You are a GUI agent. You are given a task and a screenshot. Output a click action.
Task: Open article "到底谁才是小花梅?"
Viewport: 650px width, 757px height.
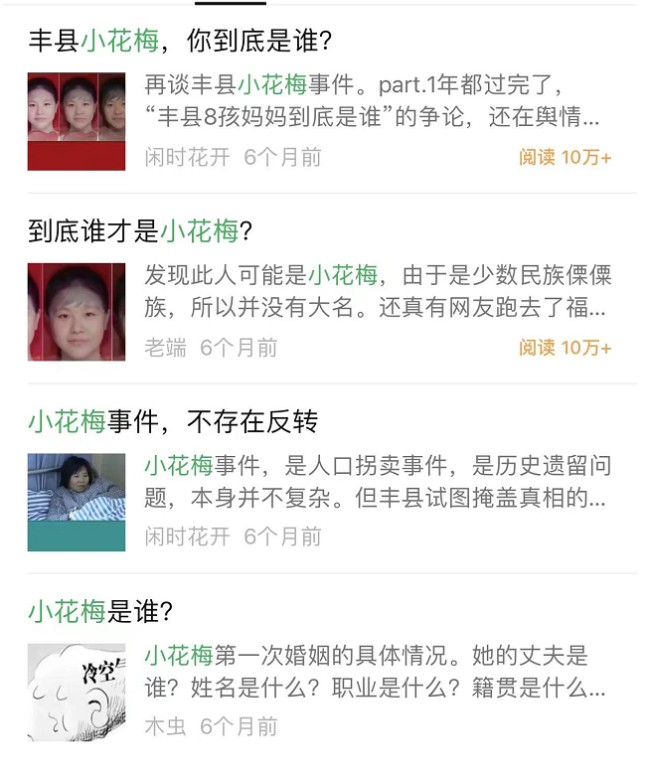(140, 232)
